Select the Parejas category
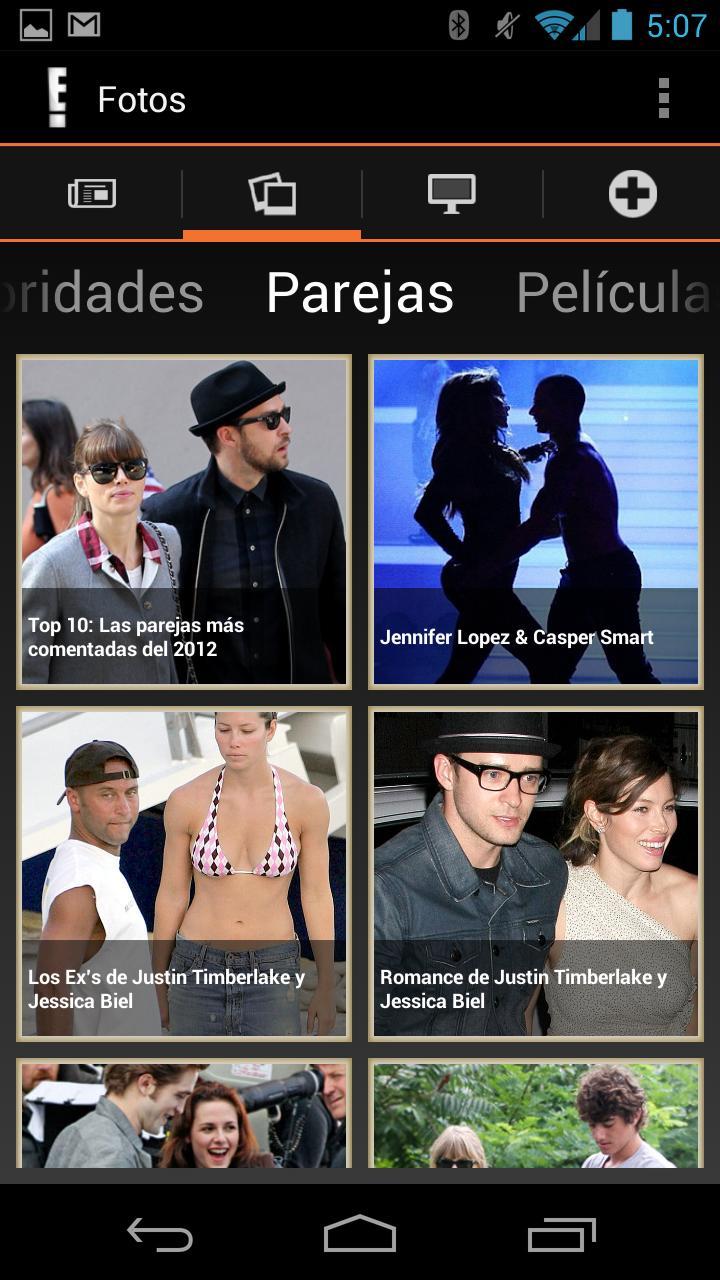Image resolution: width=720 pixels, height=1280 pixels. [x=360, y=293]
